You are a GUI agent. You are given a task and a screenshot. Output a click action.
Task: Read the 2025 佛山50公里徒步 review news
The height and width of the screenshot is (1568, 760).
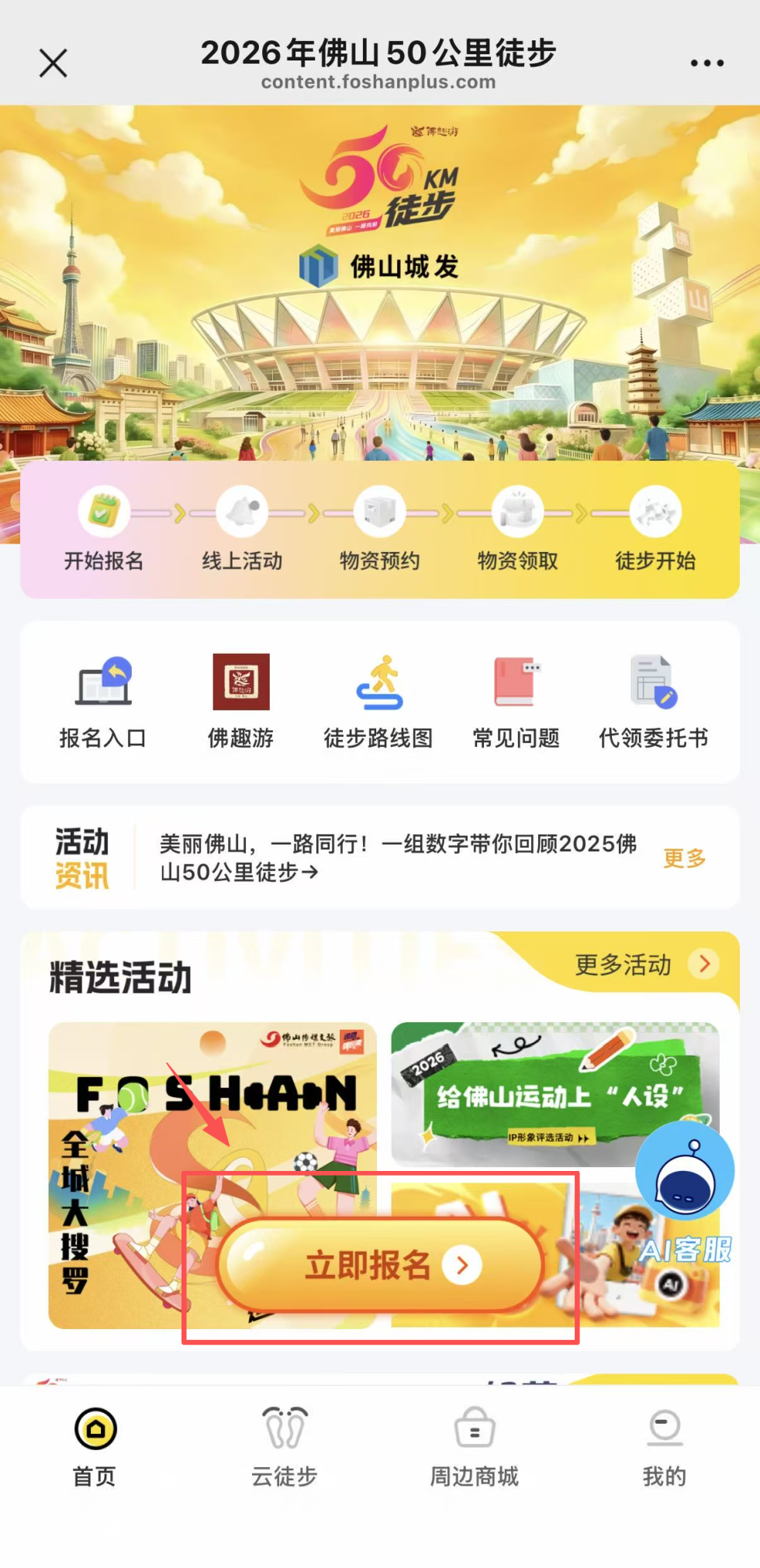397,858
